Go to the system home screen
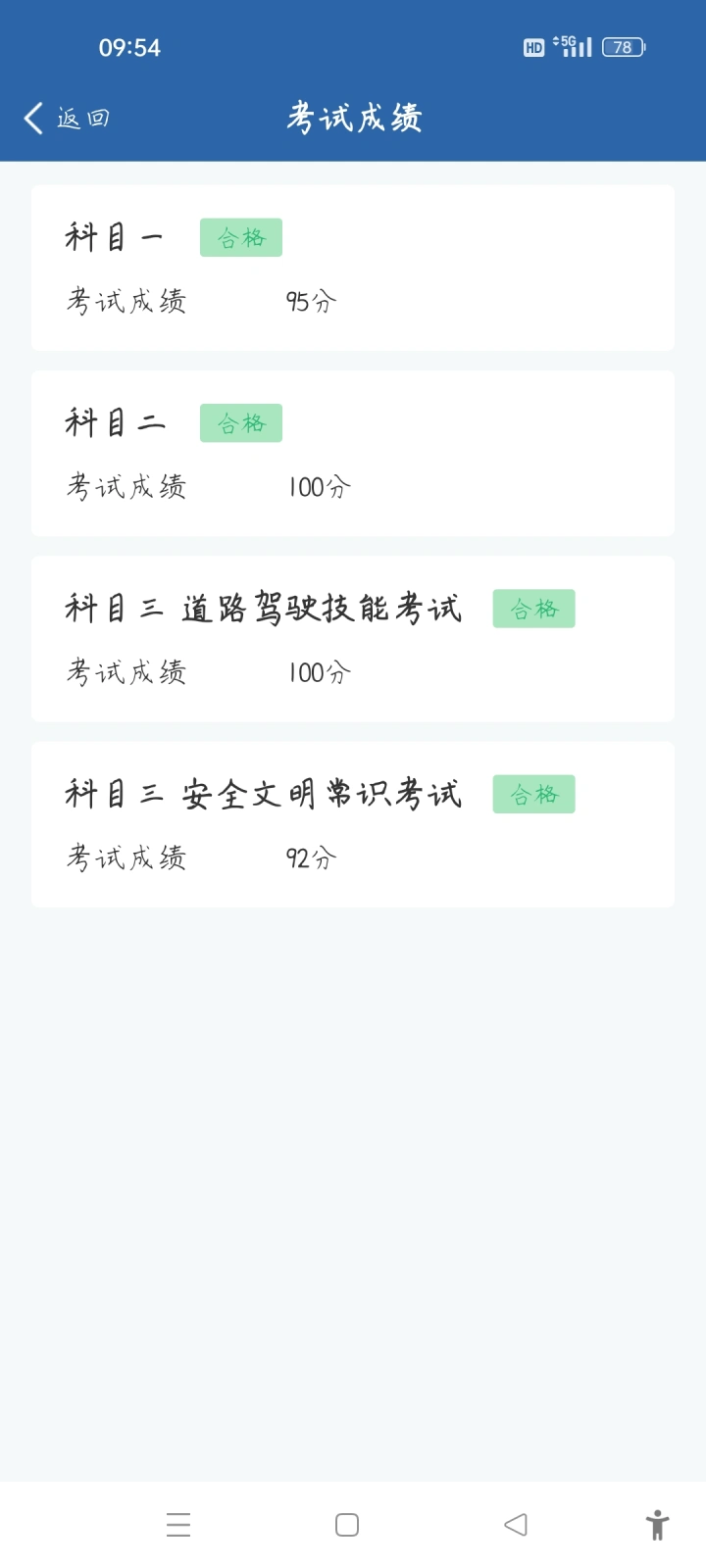 pos(347,1525)
